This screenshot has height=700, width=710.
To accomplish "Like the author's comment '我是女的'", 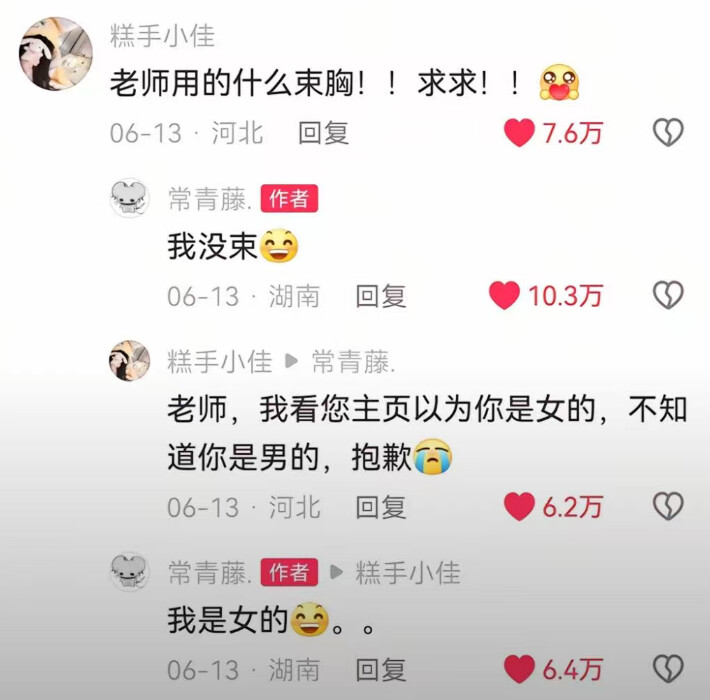I will tap(519, 669).
